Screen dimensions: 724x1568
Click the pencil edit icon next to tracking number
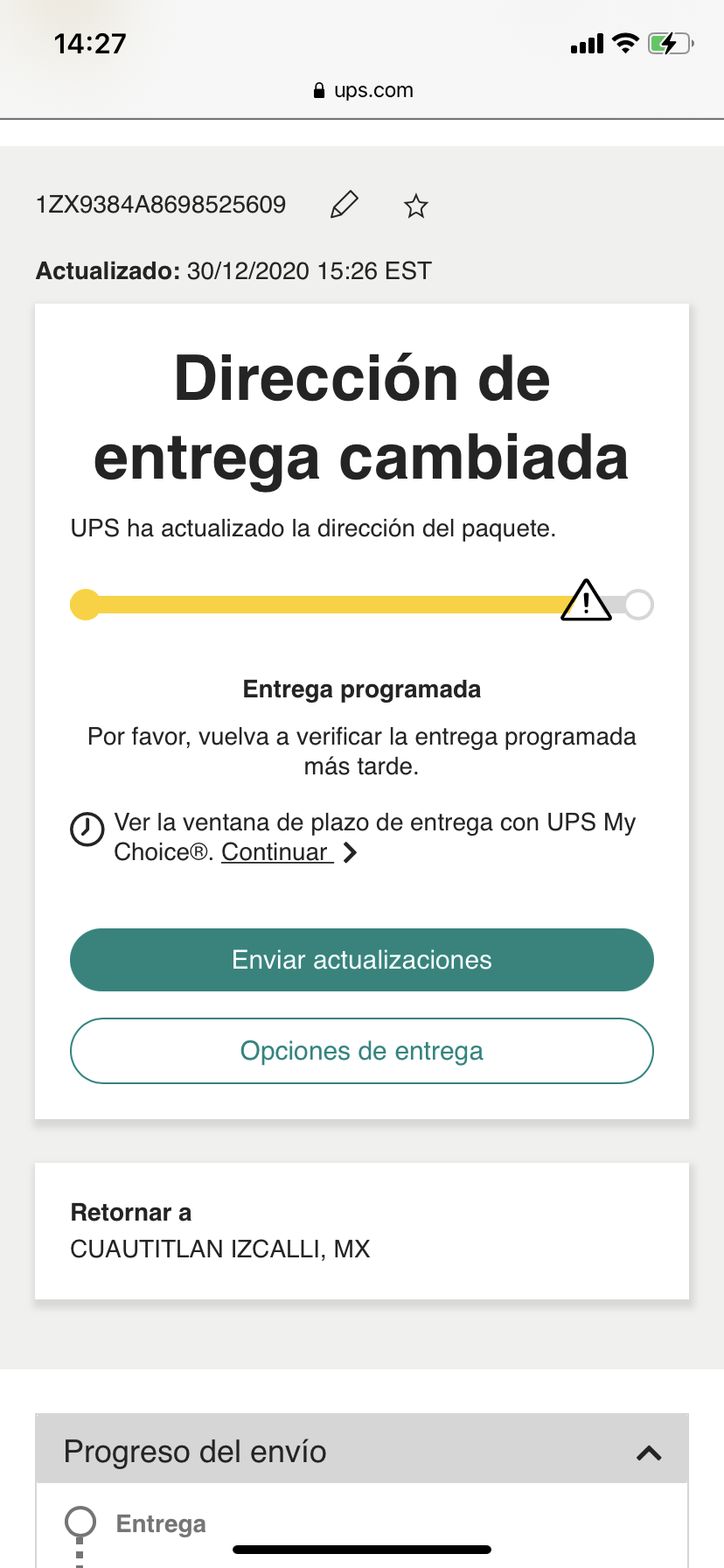tap(344, 204)
